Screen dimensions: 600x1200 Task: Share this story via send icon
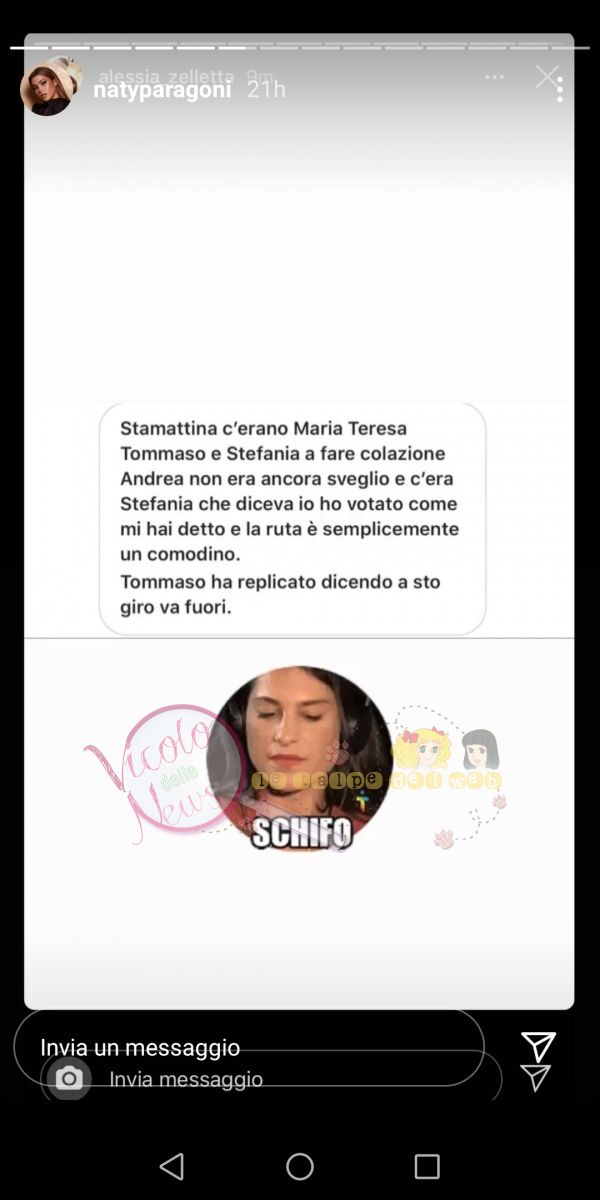(538, 1047)
